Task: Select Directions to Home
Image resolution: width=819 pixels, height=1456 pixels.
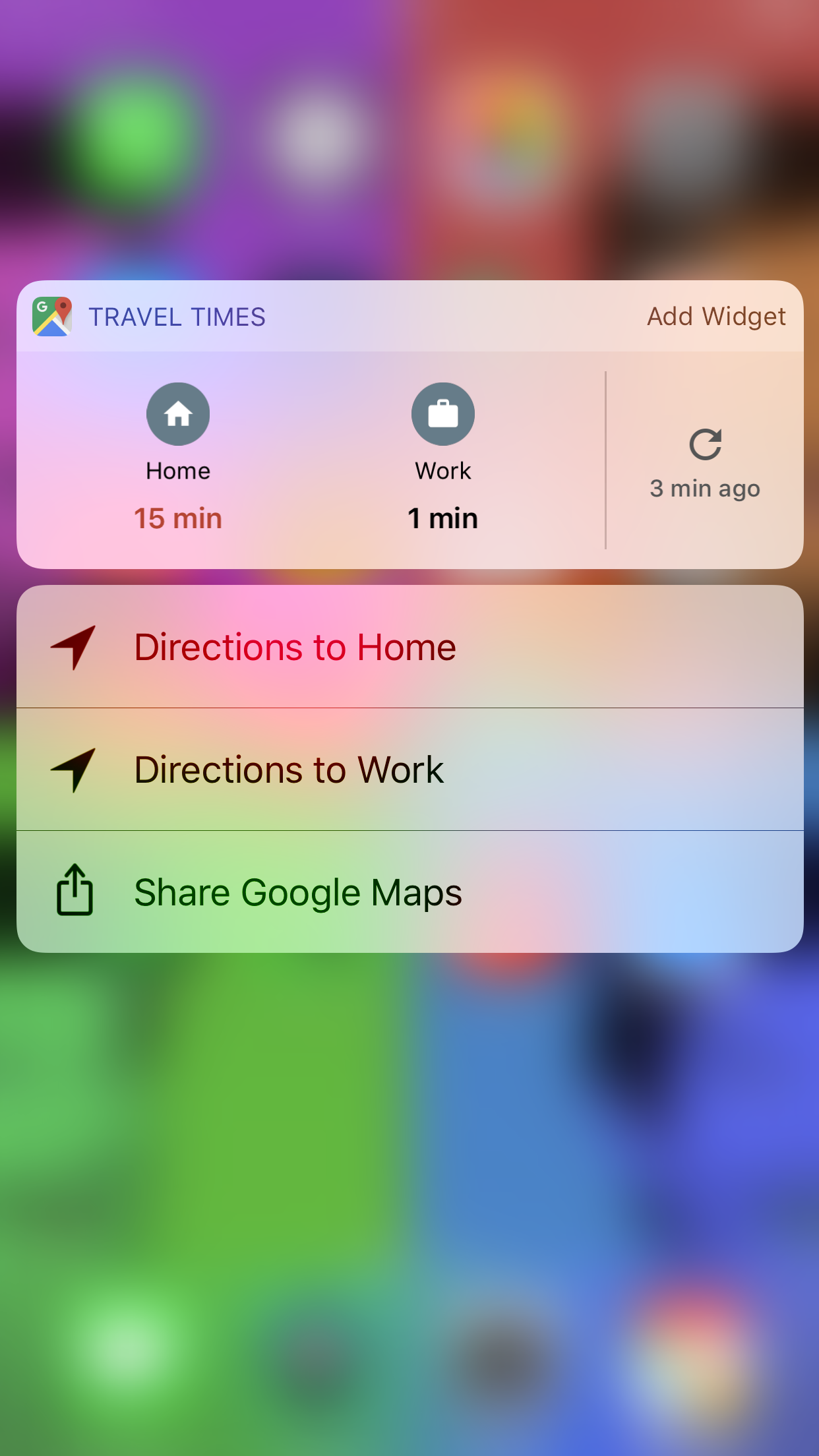Action: (x=410, y=647)
